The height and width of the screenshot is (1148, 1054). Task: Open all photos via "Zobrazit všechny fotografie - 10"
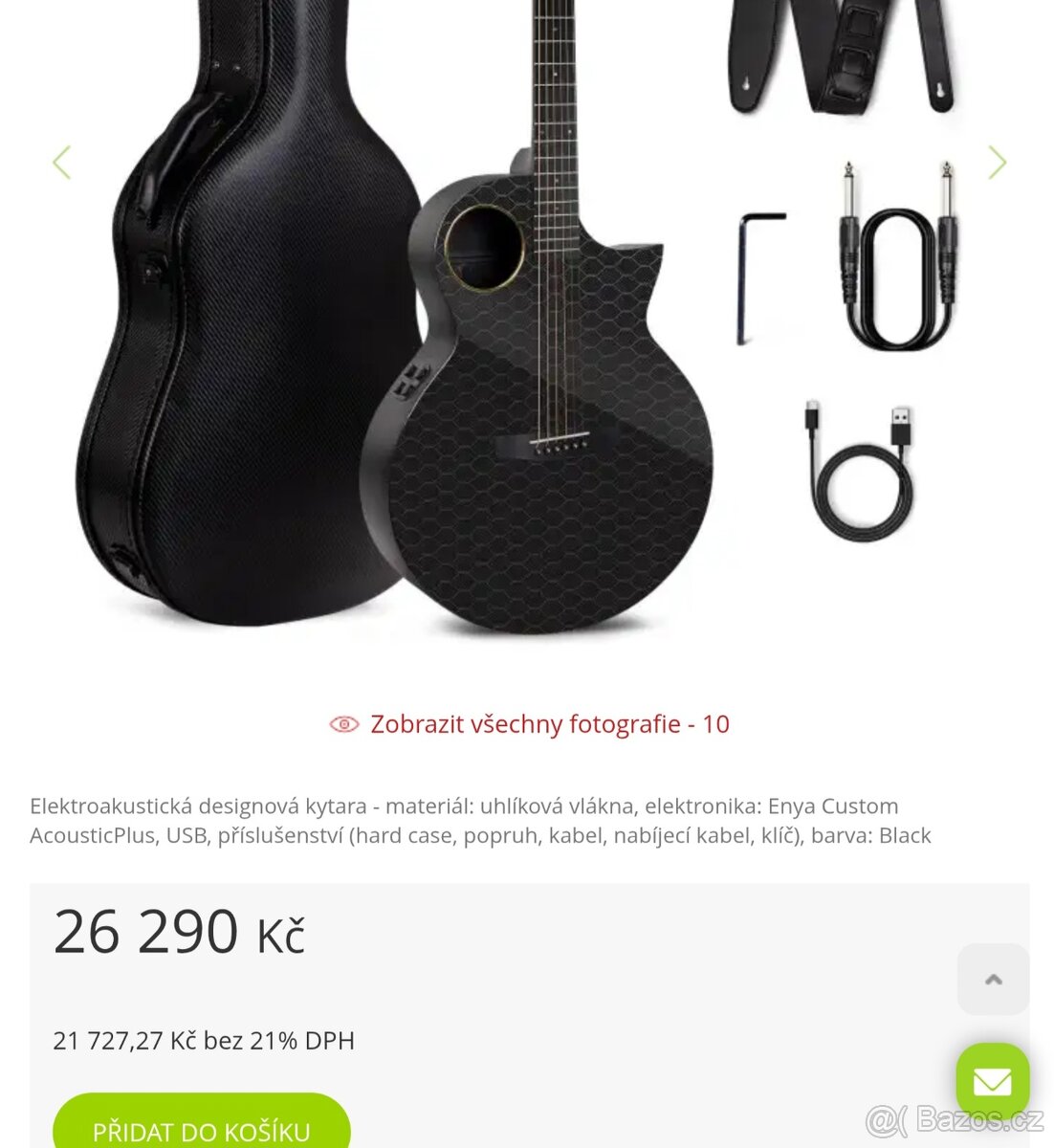click(x=549, y=724)
